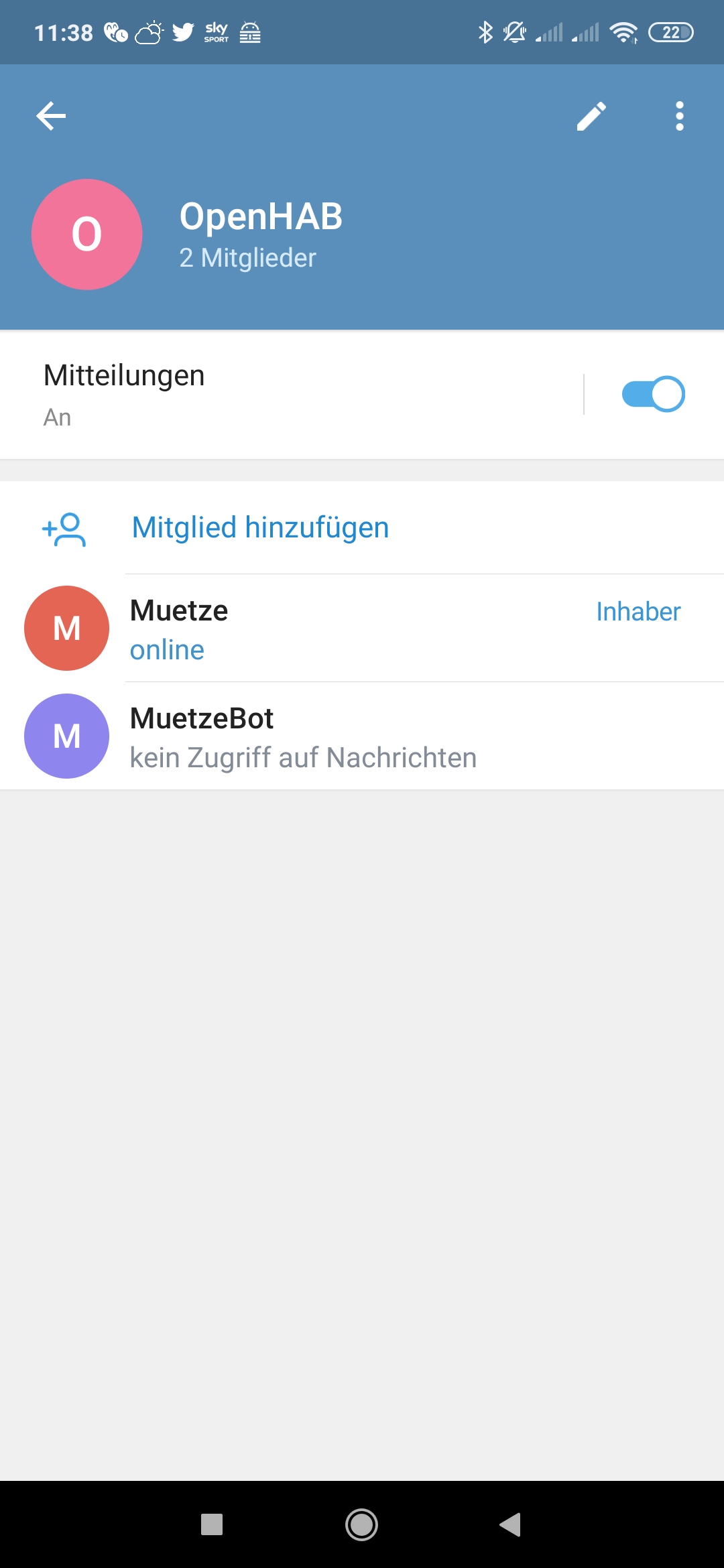The width and height of the screenshot is (724, 1568).
Task: Tap the system home button
Action: (362, 1524)
